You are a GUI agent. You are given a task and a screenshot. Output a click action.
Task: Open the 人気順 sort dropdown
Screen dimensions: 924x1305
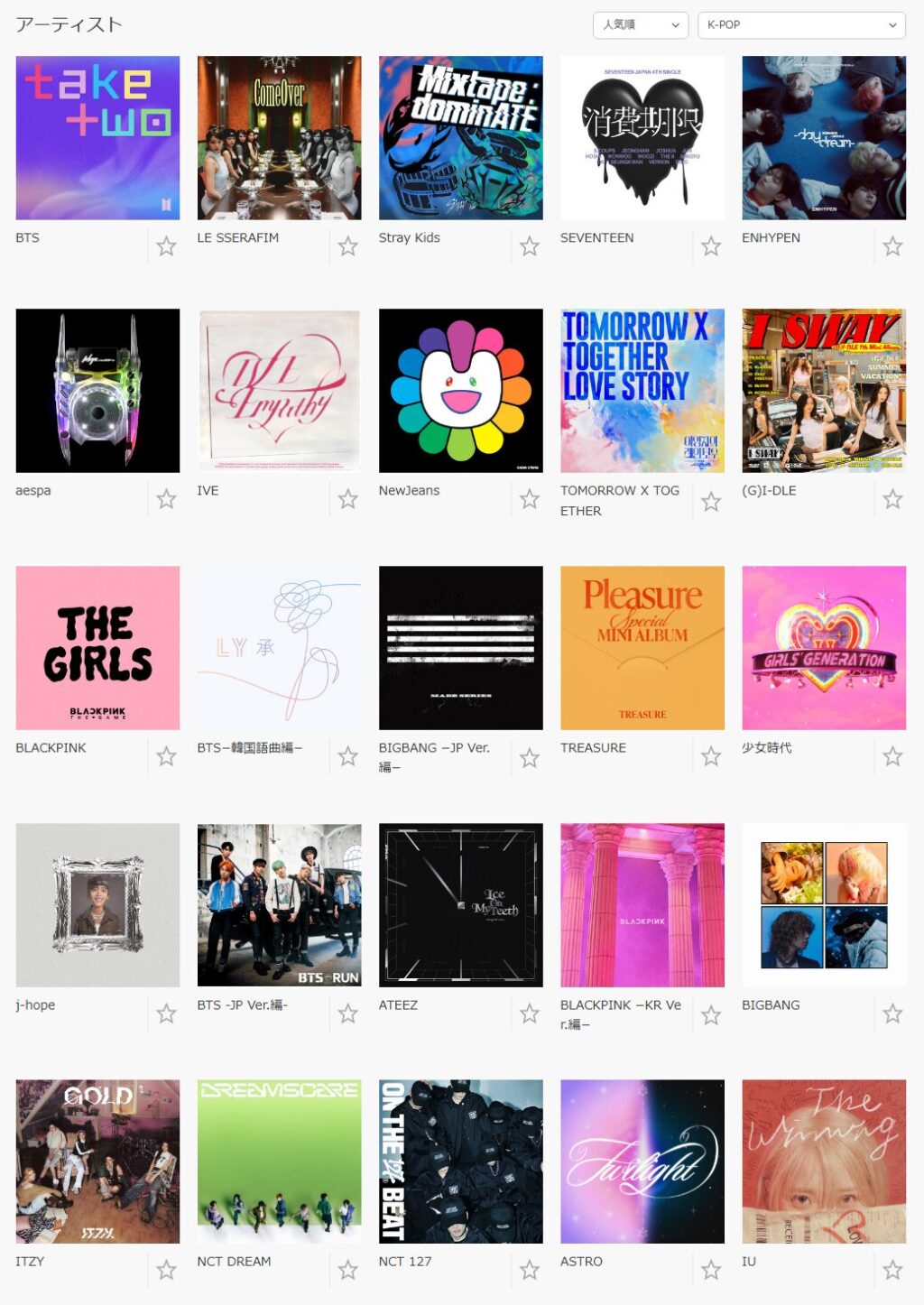pyautogui.click(x=640, y=25)
